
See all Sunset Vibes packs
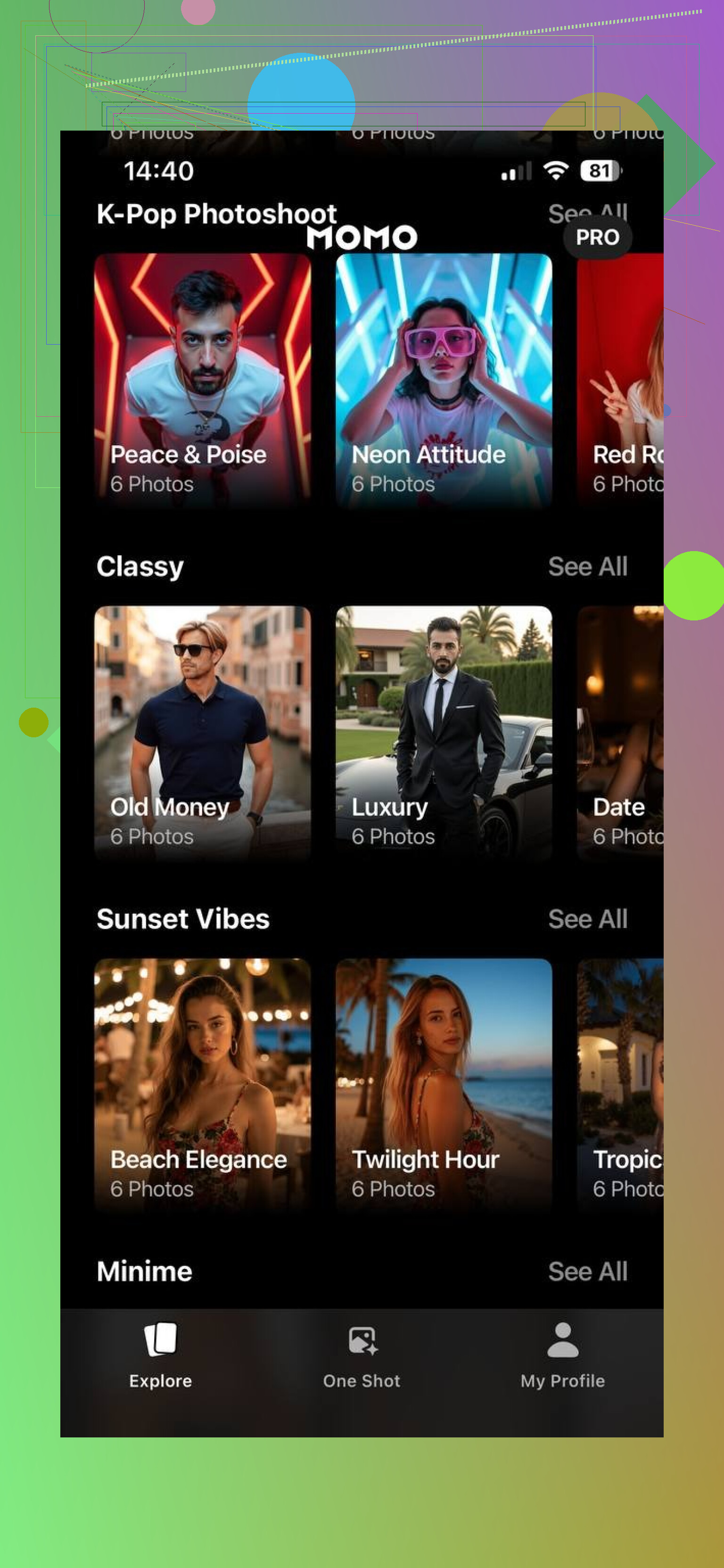[587, 919]
